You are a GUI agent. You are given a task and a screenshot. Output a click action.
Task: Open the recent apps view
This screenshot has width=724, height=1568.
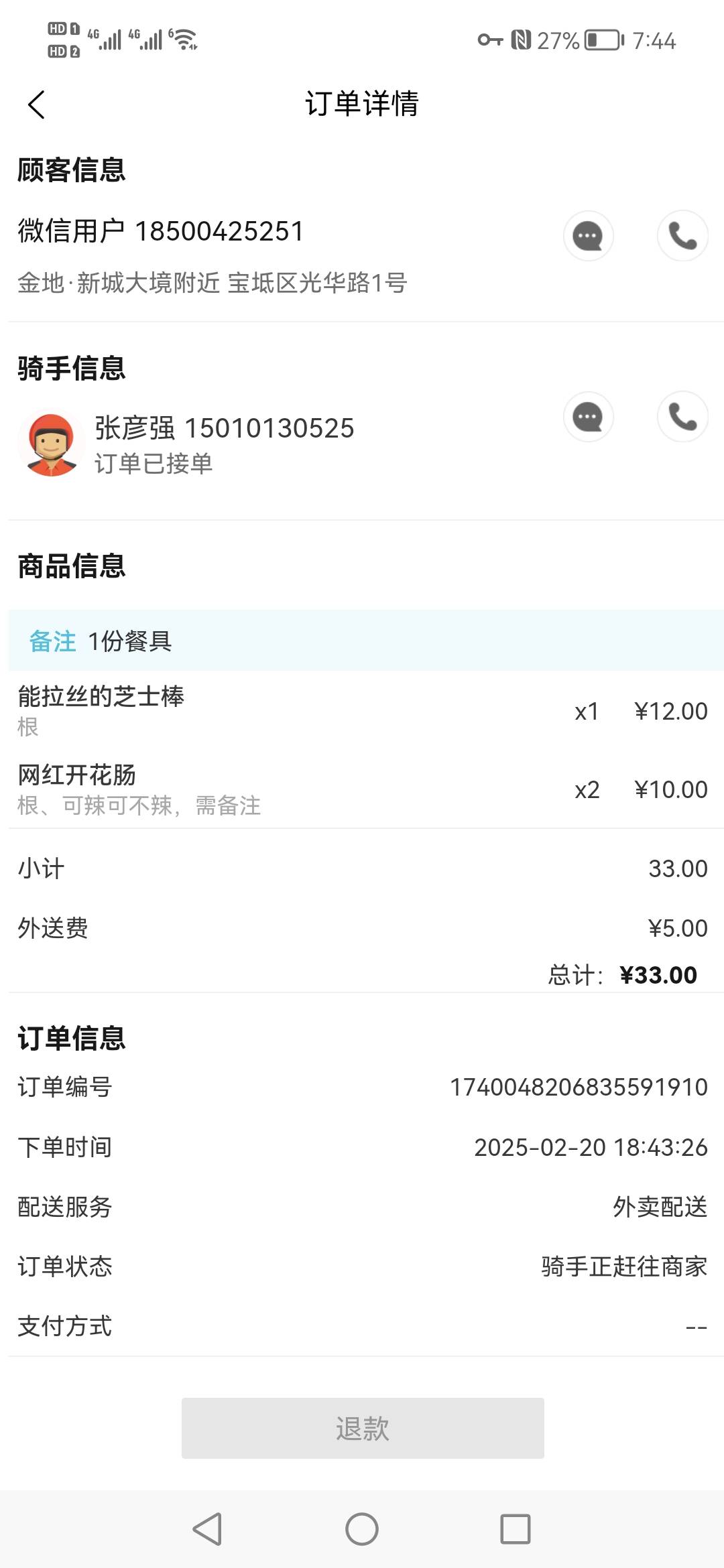(516, 1529)
